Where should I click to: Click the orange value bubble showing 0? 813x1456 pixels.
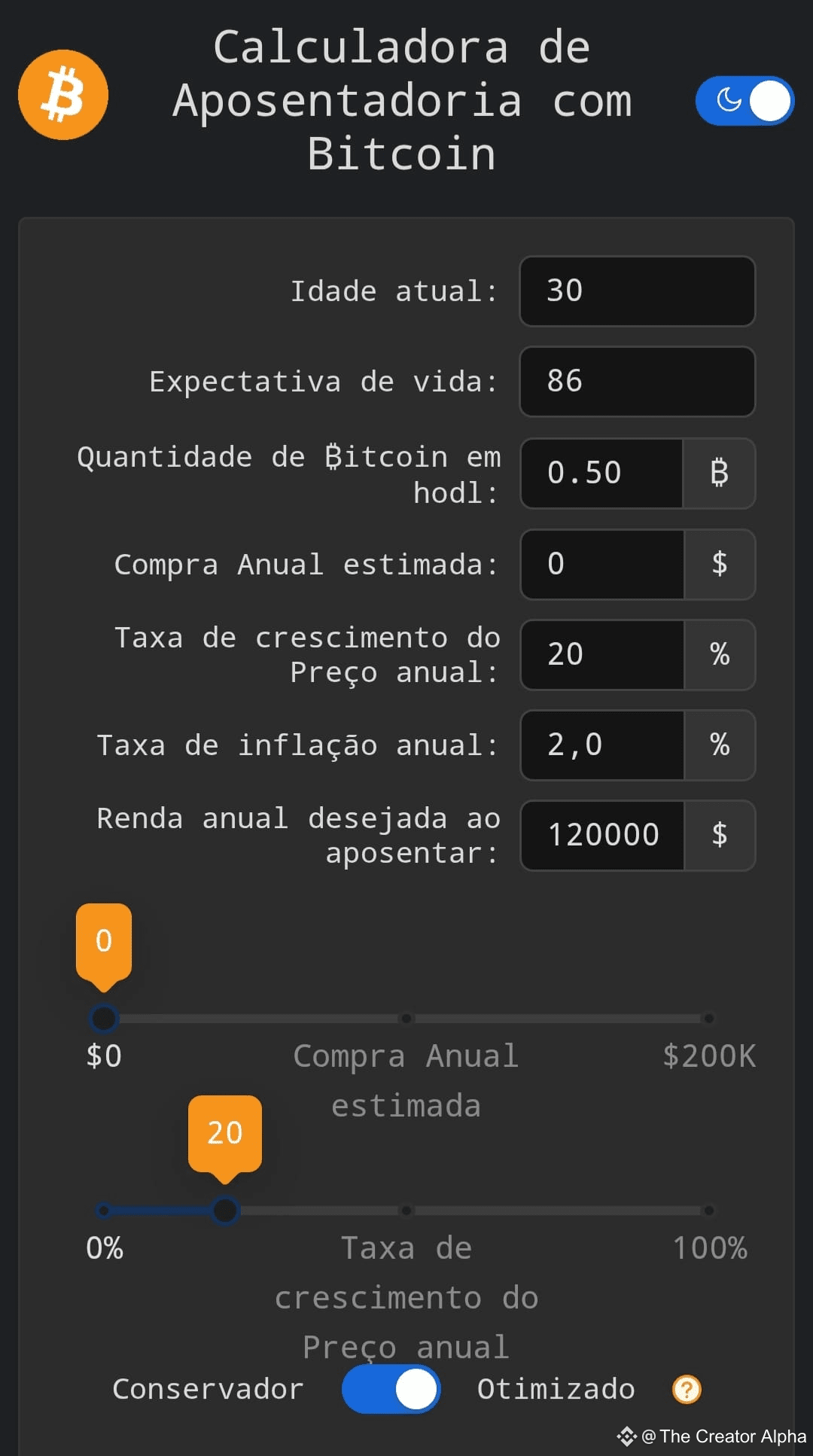pos(104,941)
